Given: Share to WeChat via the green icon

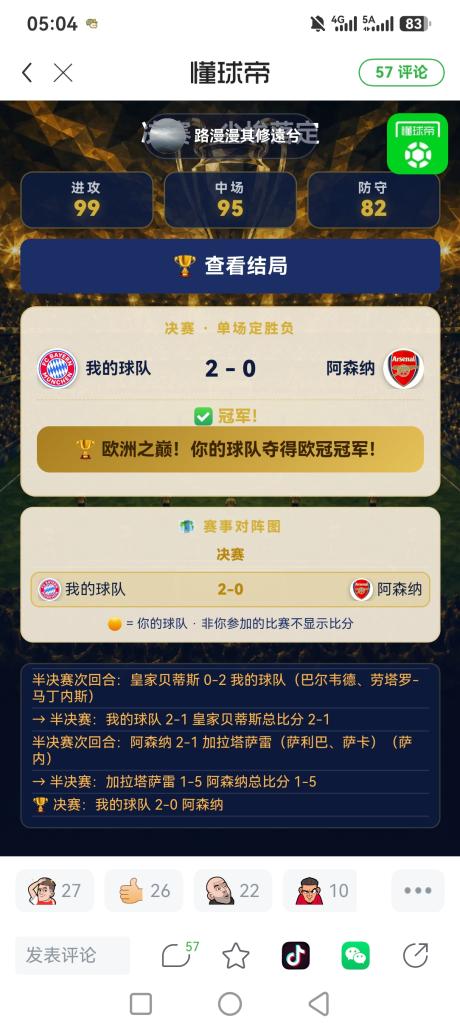Looking at the screenshot, I should [356, 956].
